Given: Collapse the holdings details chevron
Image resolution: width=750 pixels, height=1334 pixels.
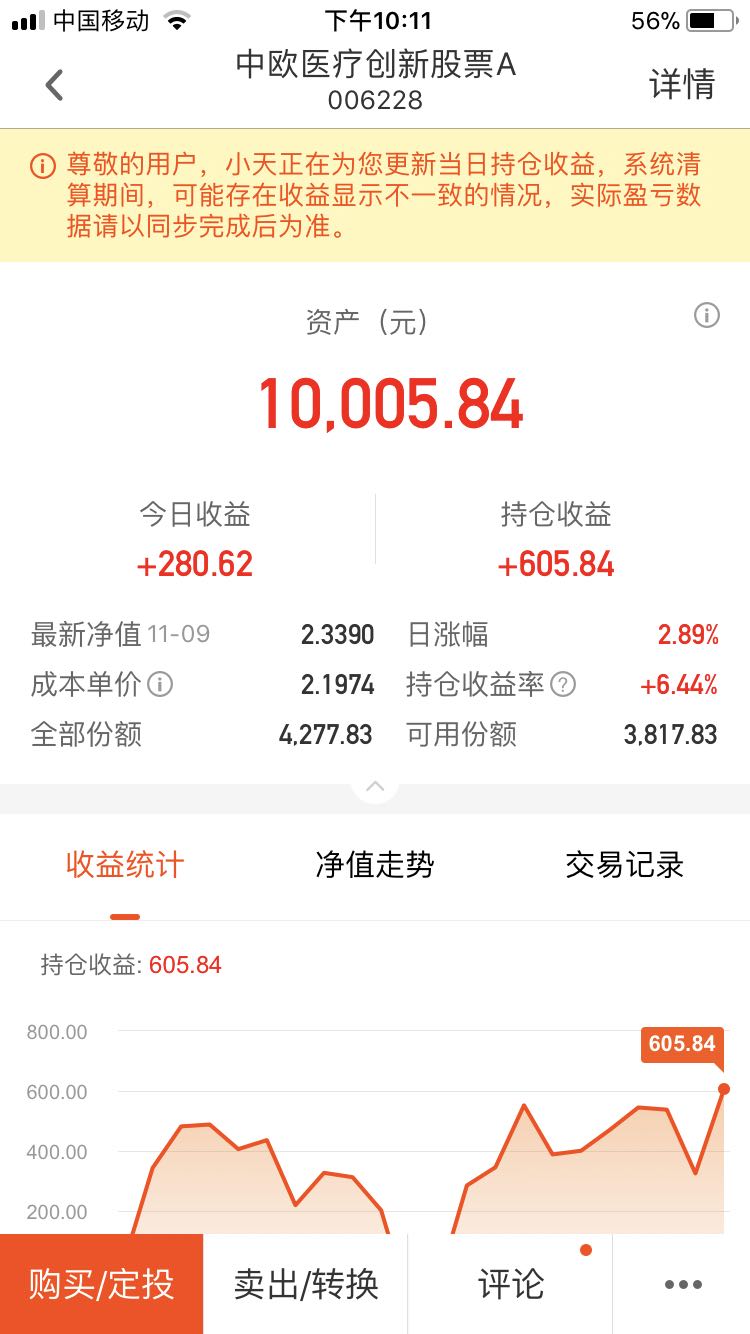Looking at the screenshot, I should pyautogui.click(x=375, y=787).
